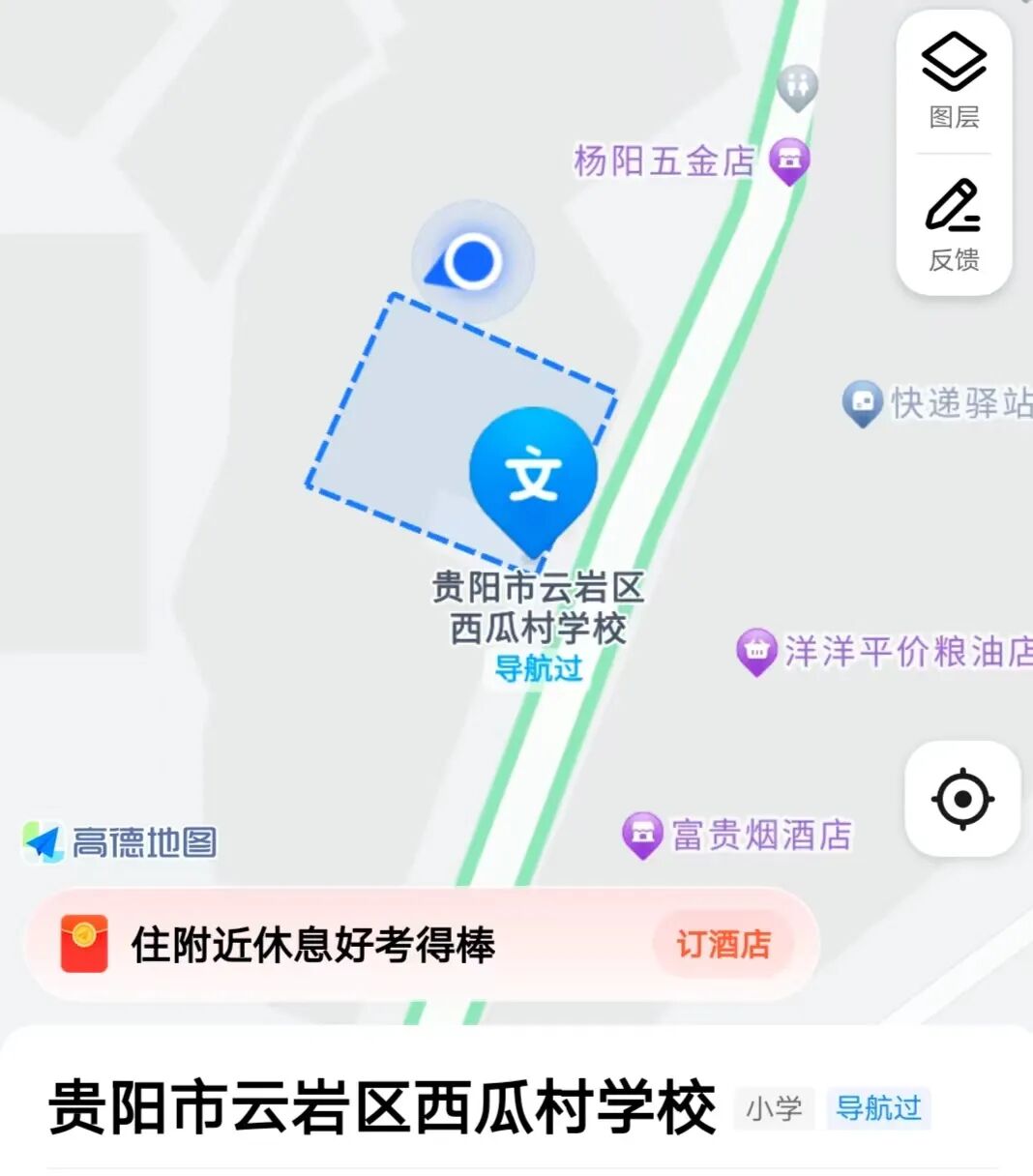The image size is (1033, 1176).
Task: Open the 图层 map layers option
Action: (x=954, y=81)
